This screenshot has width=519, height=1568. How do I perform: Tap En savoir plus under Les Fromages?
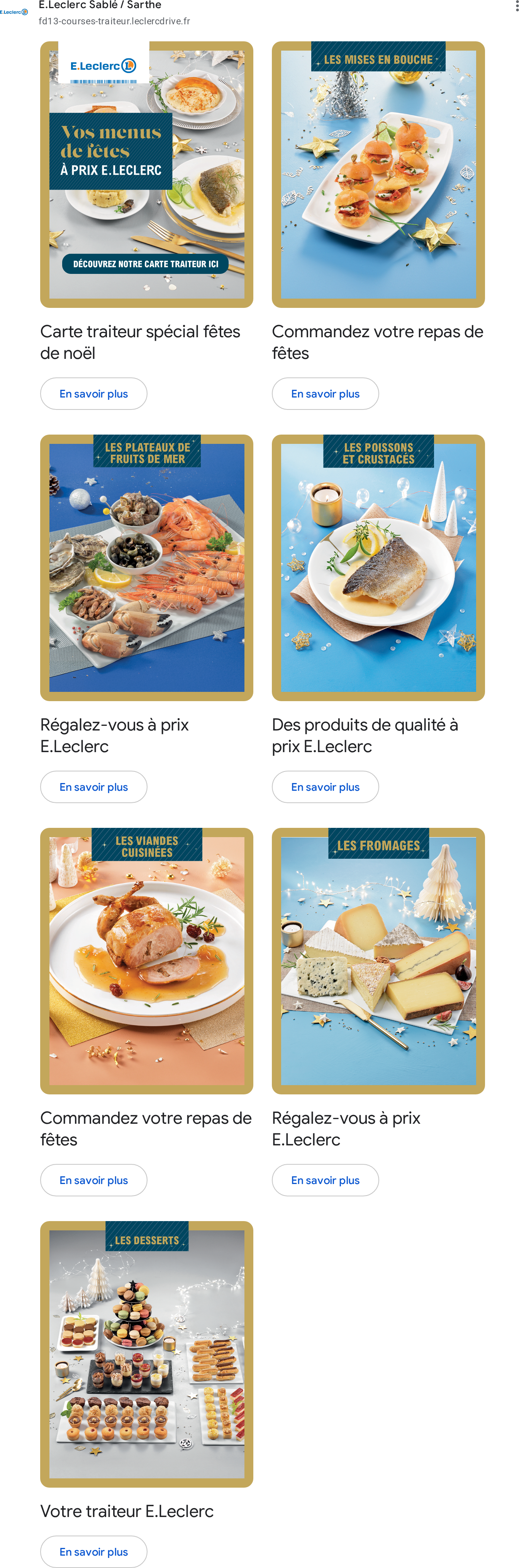326,1180
